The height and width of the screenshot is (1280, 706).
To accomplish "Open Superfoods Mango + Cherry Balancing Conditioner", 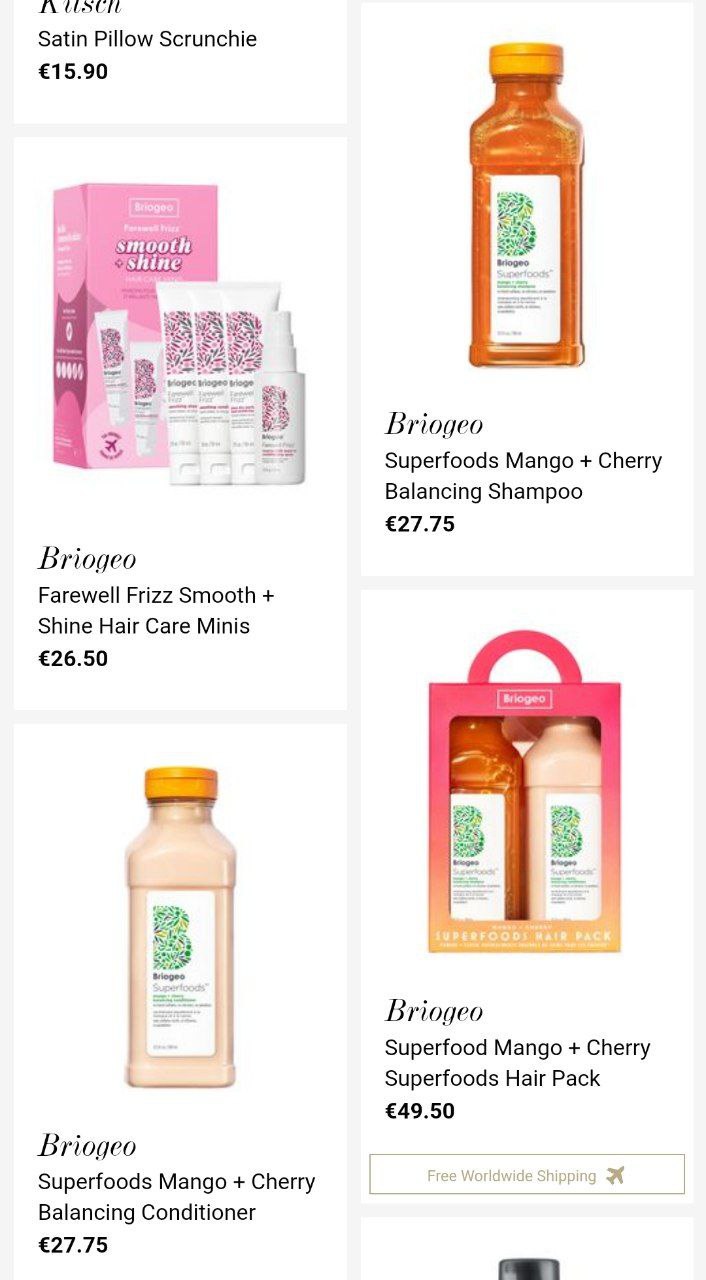I will 180,1002.
